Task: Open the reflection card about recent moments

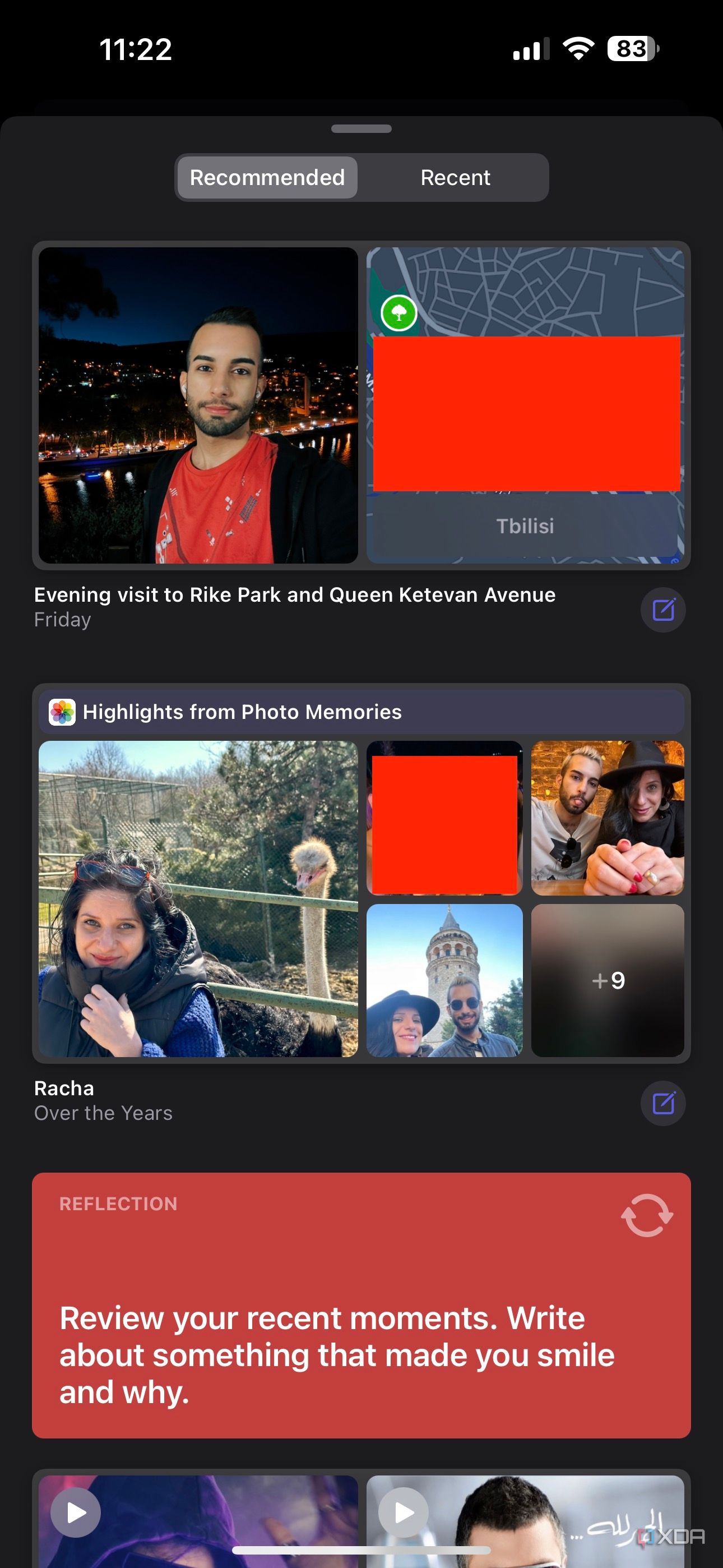Action: click(x=360, y=1339)
